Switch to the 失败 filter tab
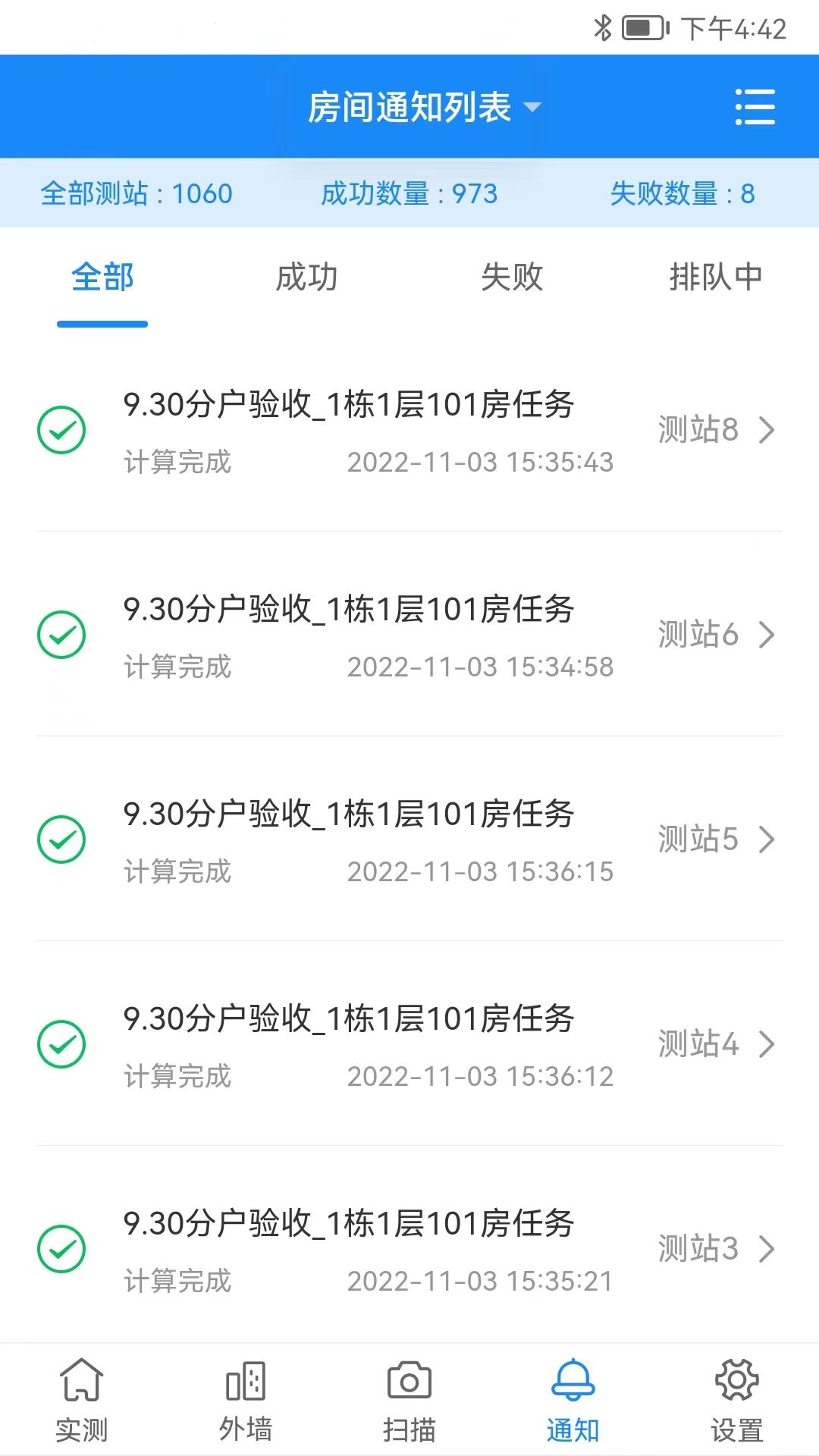This screenshot has height=1456, width=819. point(512,278)
